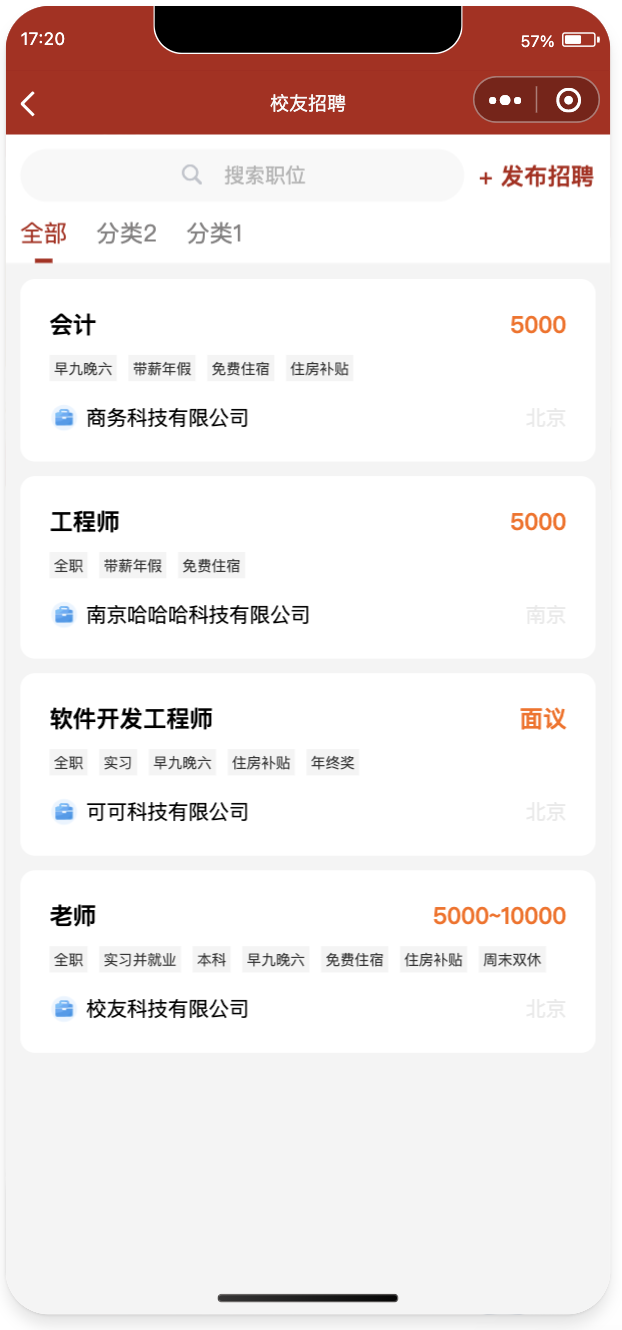Select the 分类1 tab
This screenshot has width=622, height=1330.
click(x=215, y=234)
